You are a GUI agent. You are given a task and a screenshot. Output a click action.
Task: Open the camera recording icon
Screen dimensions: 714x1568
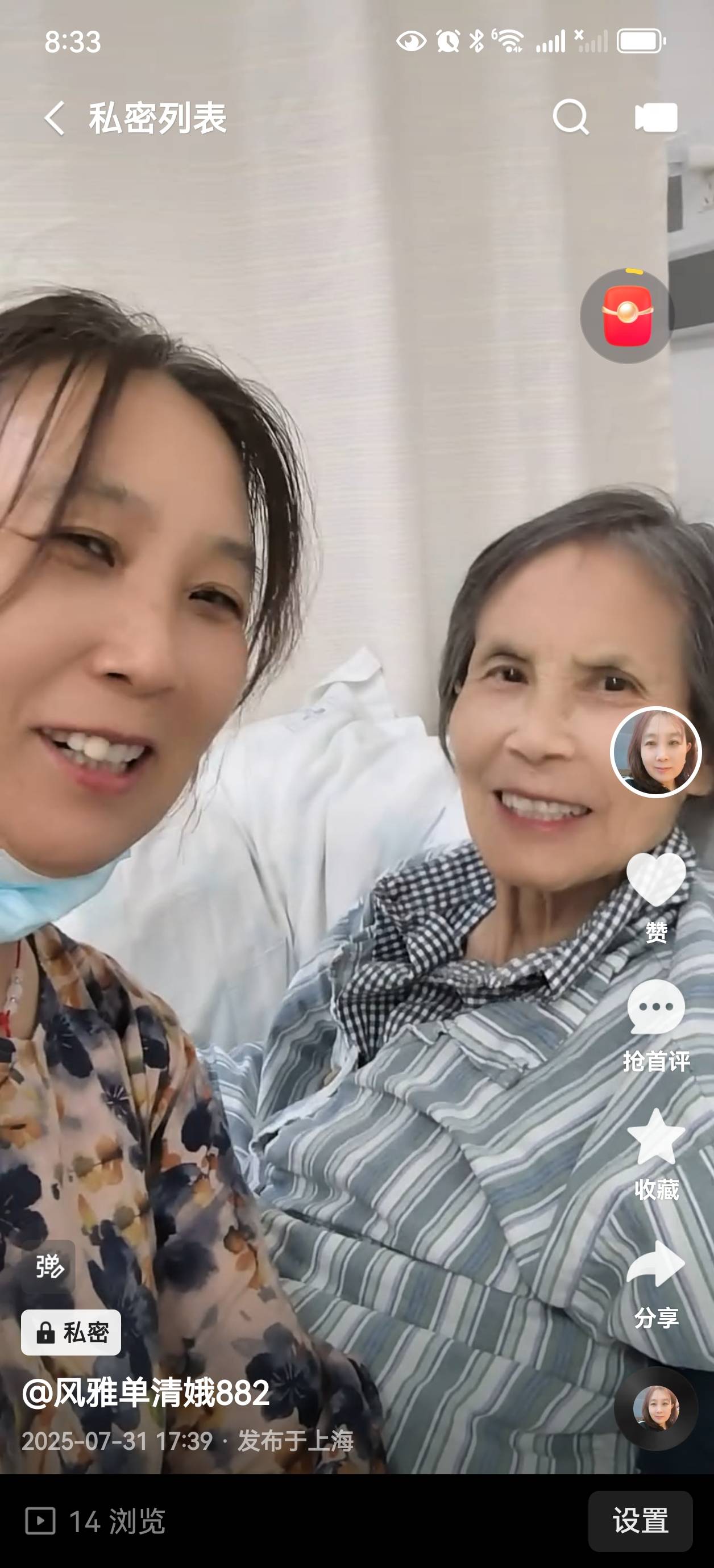pos(656,118)
